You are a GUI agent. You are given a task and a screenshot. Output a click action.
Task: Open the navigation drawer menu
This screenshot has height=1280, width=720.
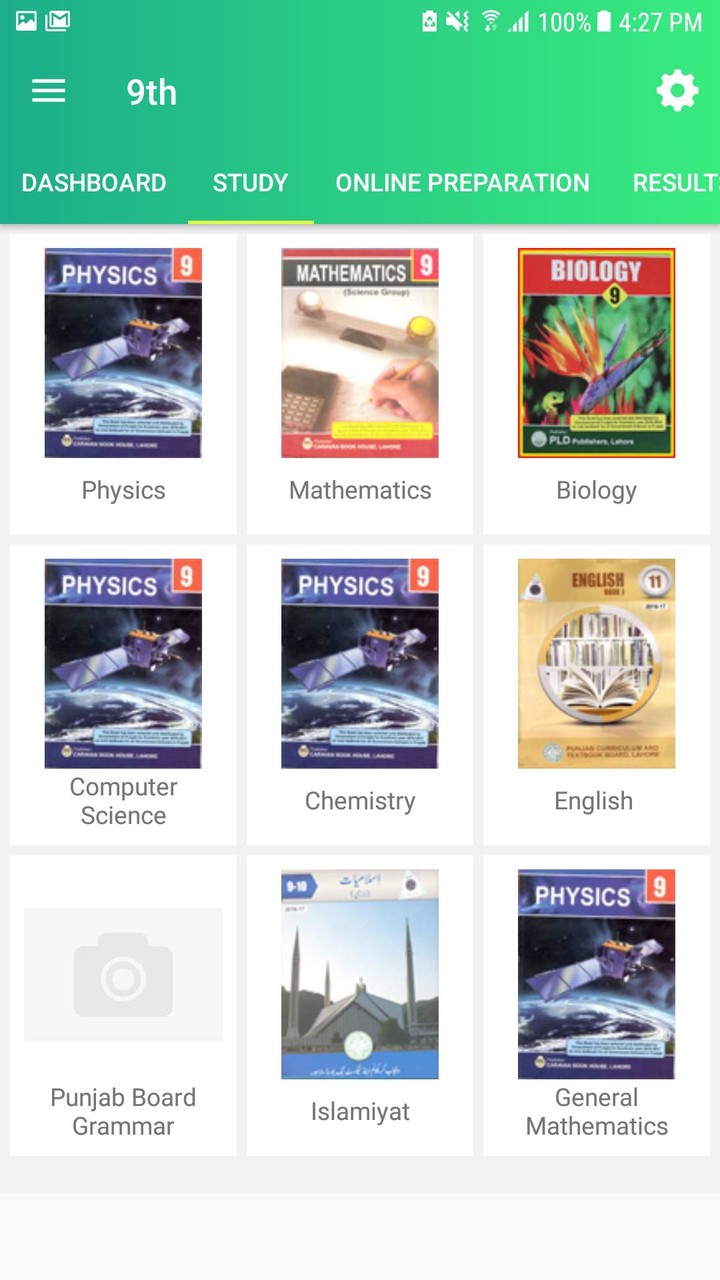[48, 91]
